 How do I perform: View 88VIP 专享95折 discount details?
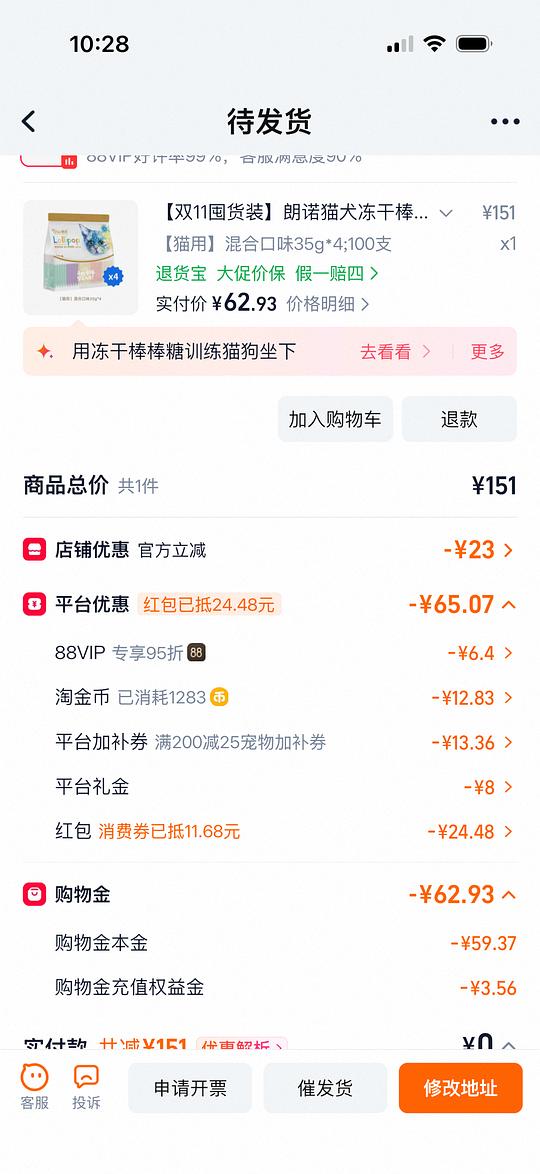click(285, 653)
